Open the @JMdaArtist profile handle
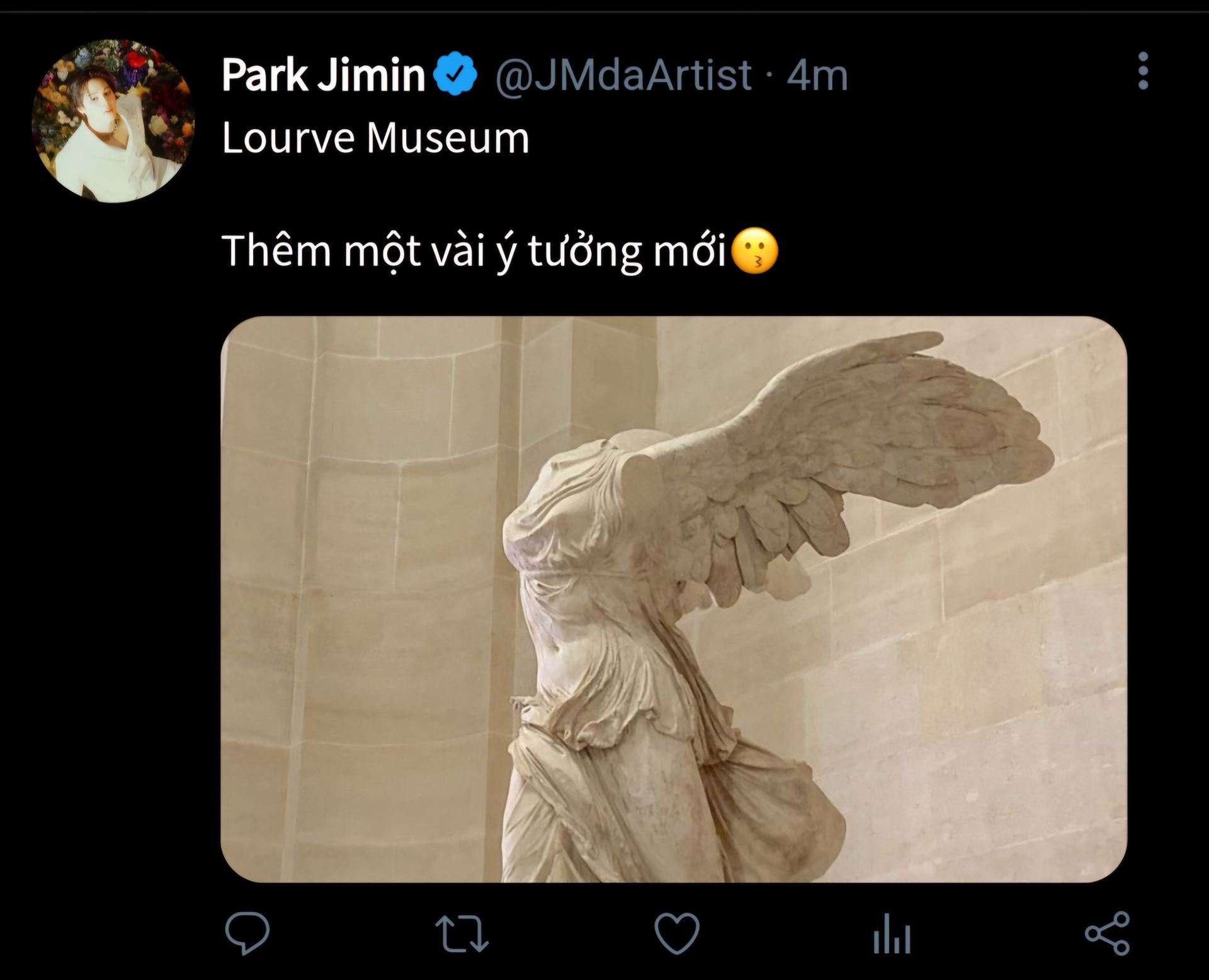Viewport: 1209px width, 980px height. [623, 75]
